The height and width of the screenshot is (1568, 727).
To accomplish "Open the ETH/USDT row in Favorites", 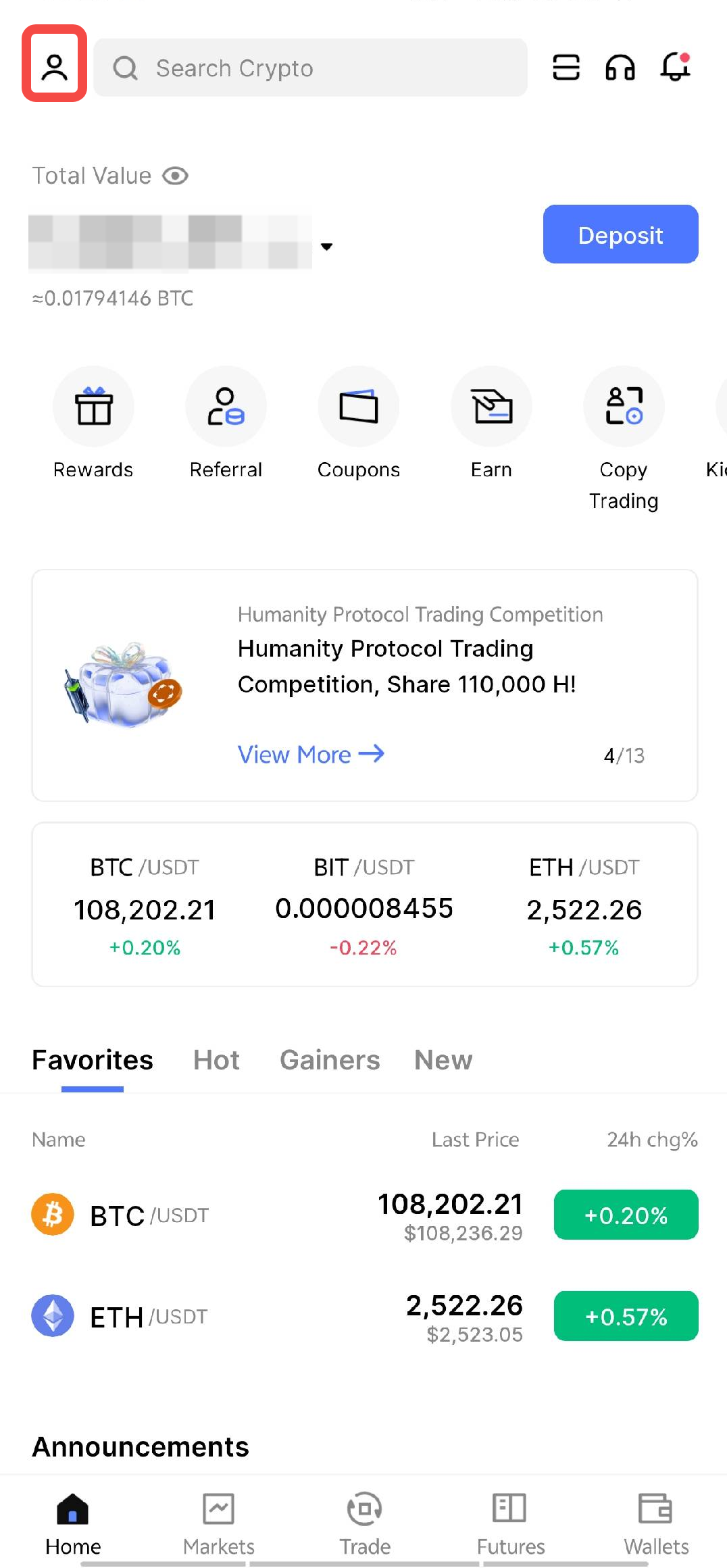I will [365, 1316].
